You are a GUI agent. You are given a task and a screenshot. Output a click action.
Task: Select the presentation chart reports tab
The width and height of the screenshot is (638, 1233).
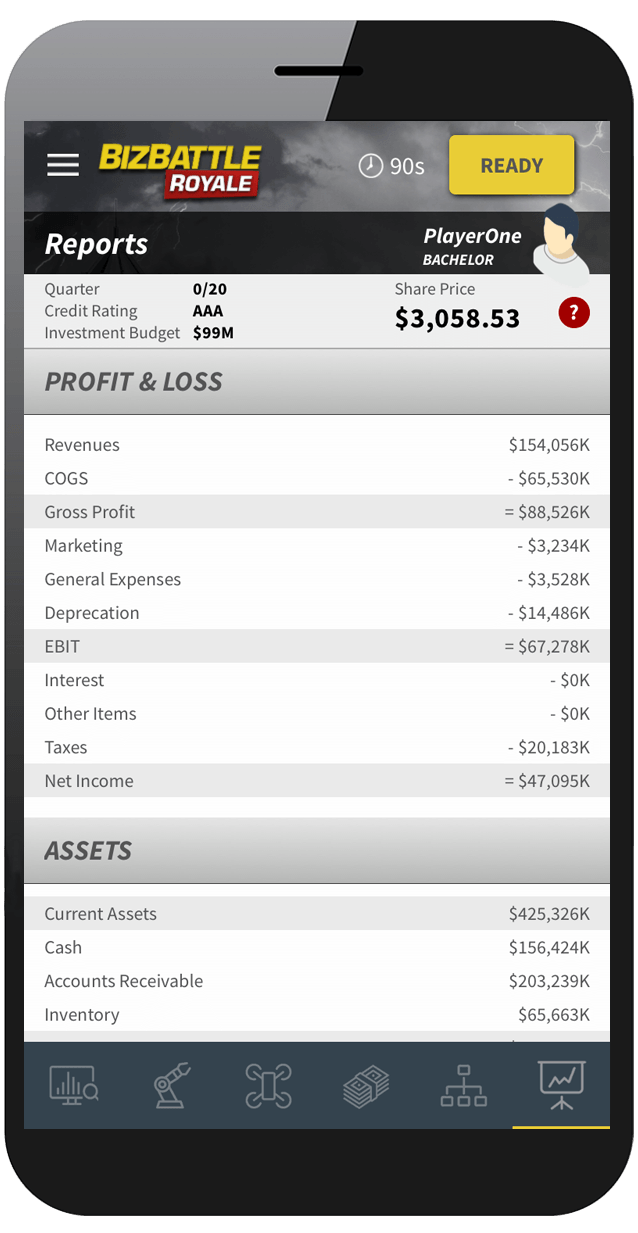pyautogui.click(x=561, y=1085)
